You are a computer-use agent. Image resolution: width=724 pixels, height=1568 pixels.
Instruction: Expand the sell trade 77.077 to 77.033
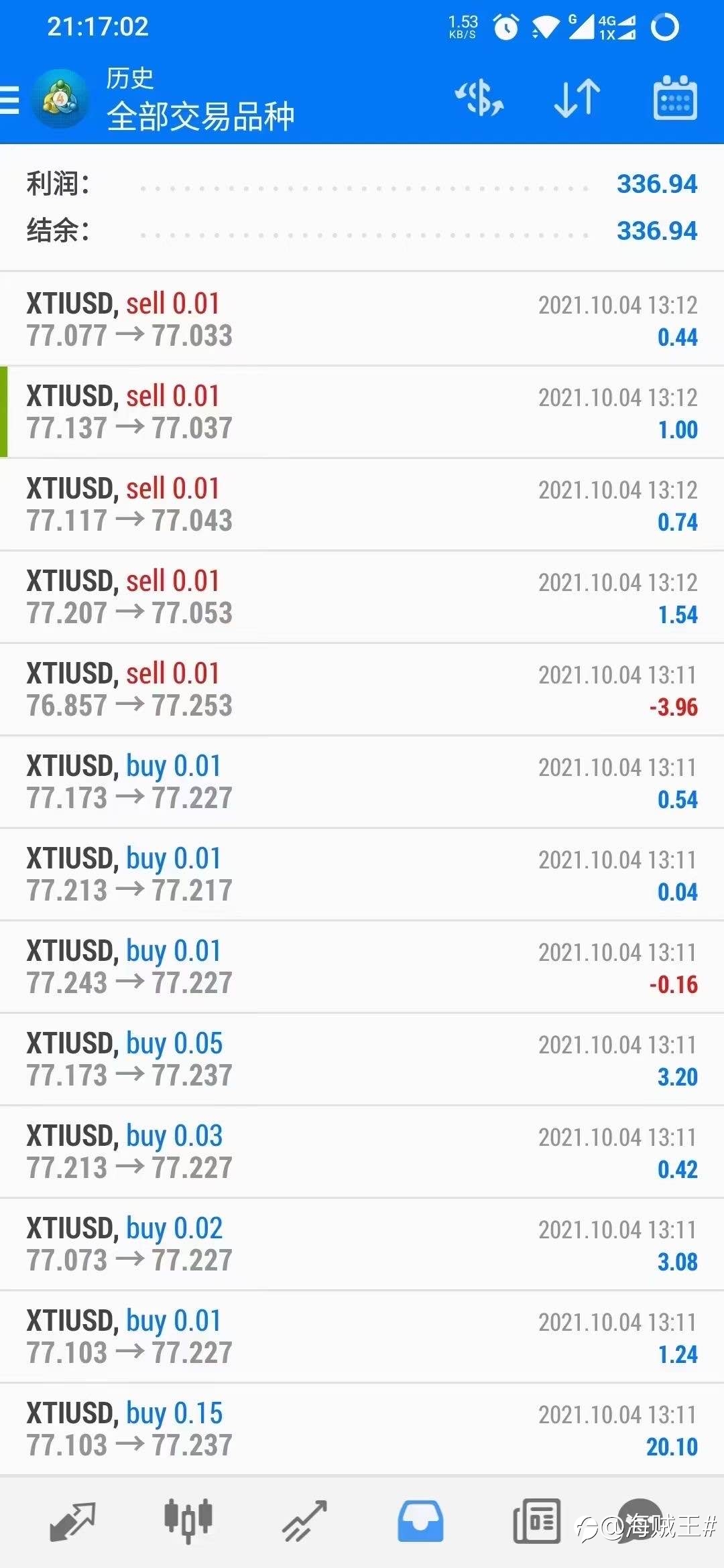[362, 320]
